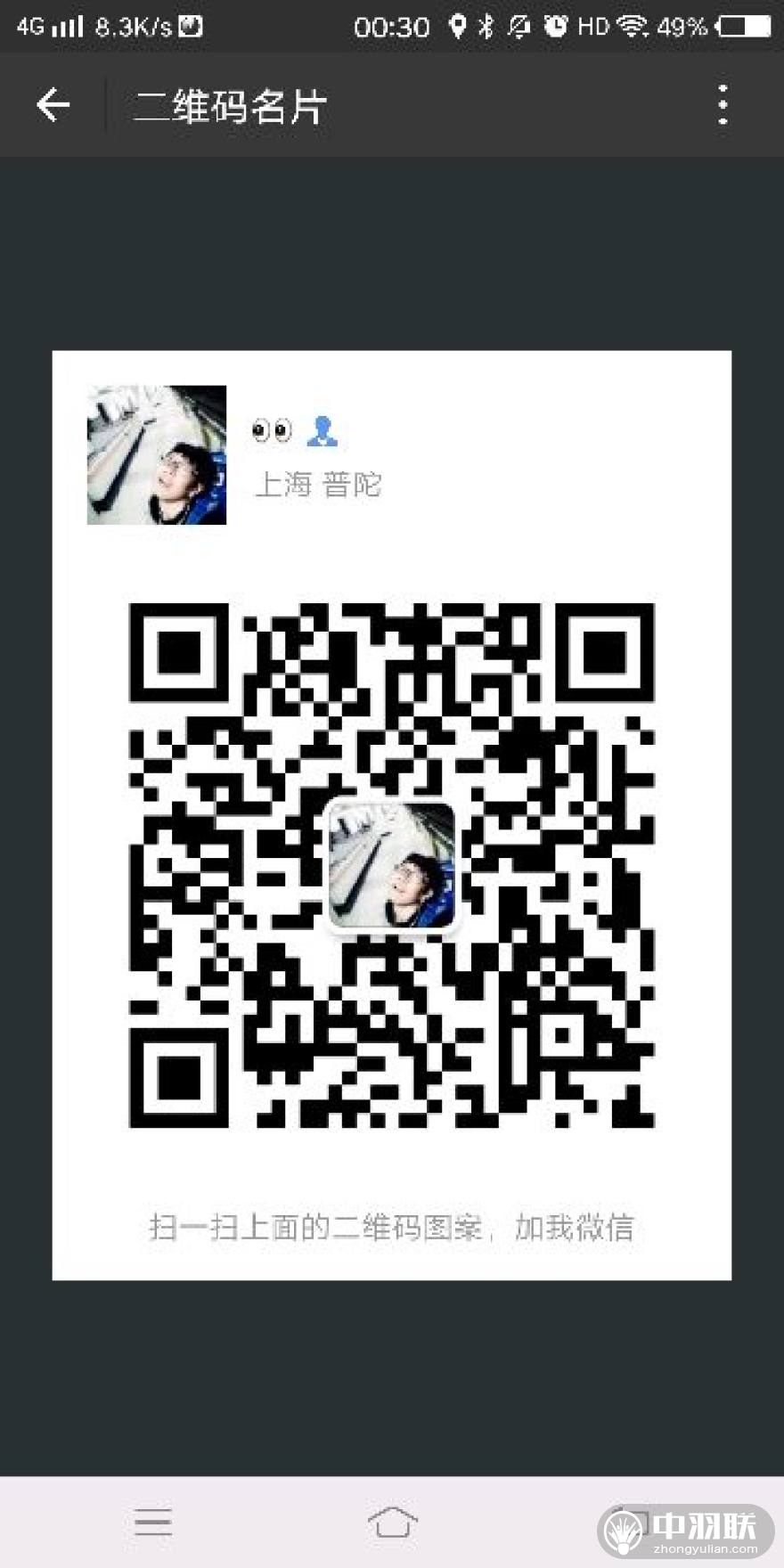Open the three-dot overflow menu

click(x=723, y=105)
